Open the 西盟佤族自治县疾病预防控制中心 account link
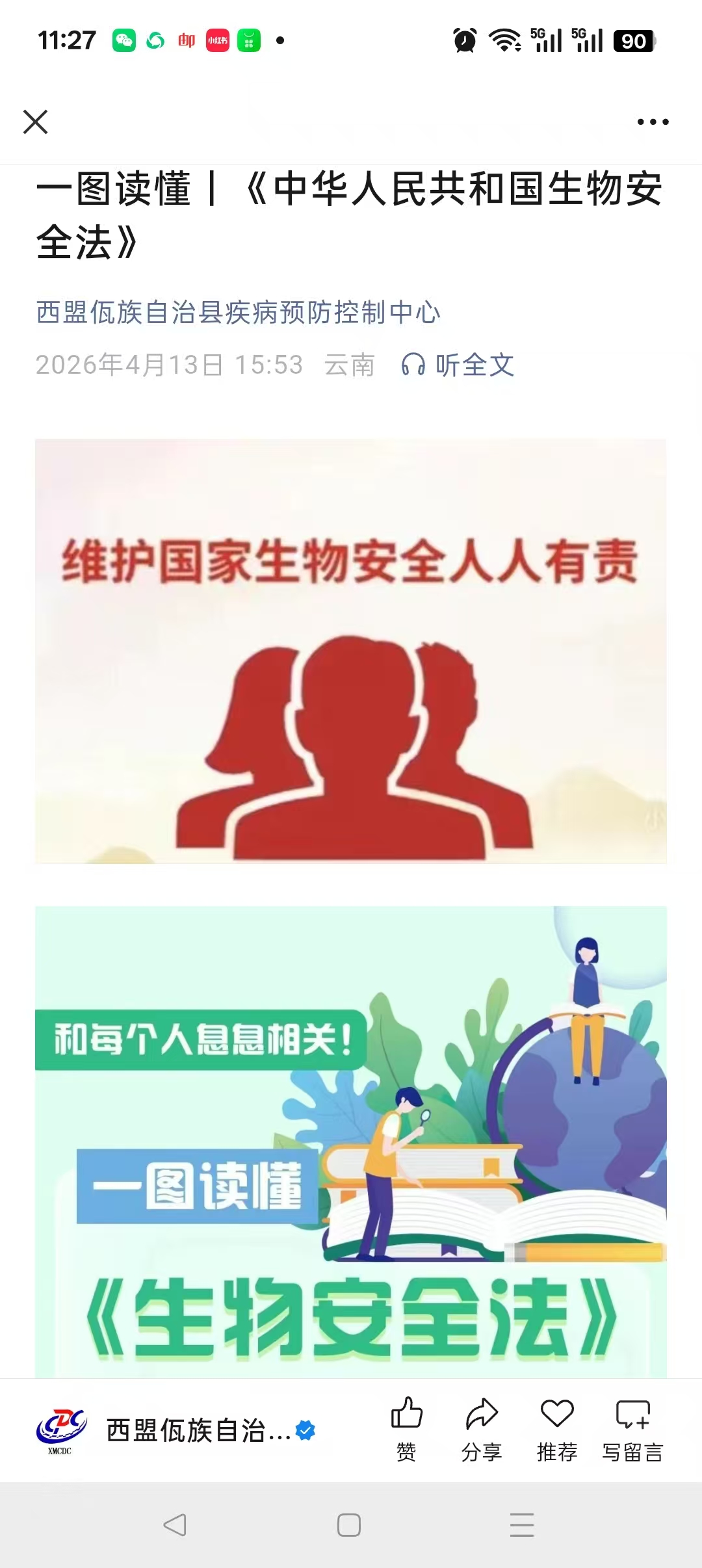Screen dimensions: 702x1568 coord(238,312)
